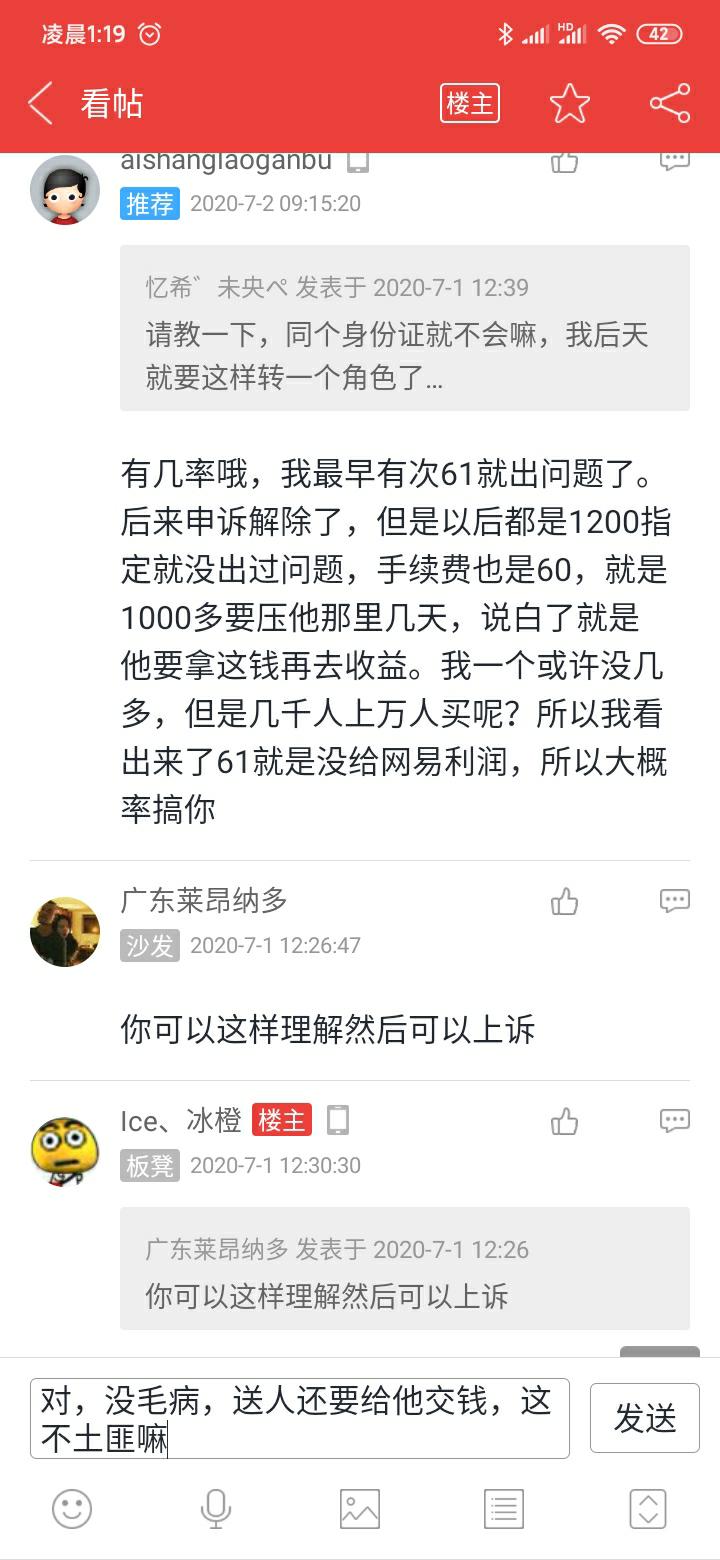Attach an image to the reply

click(x=360, y=1509)
